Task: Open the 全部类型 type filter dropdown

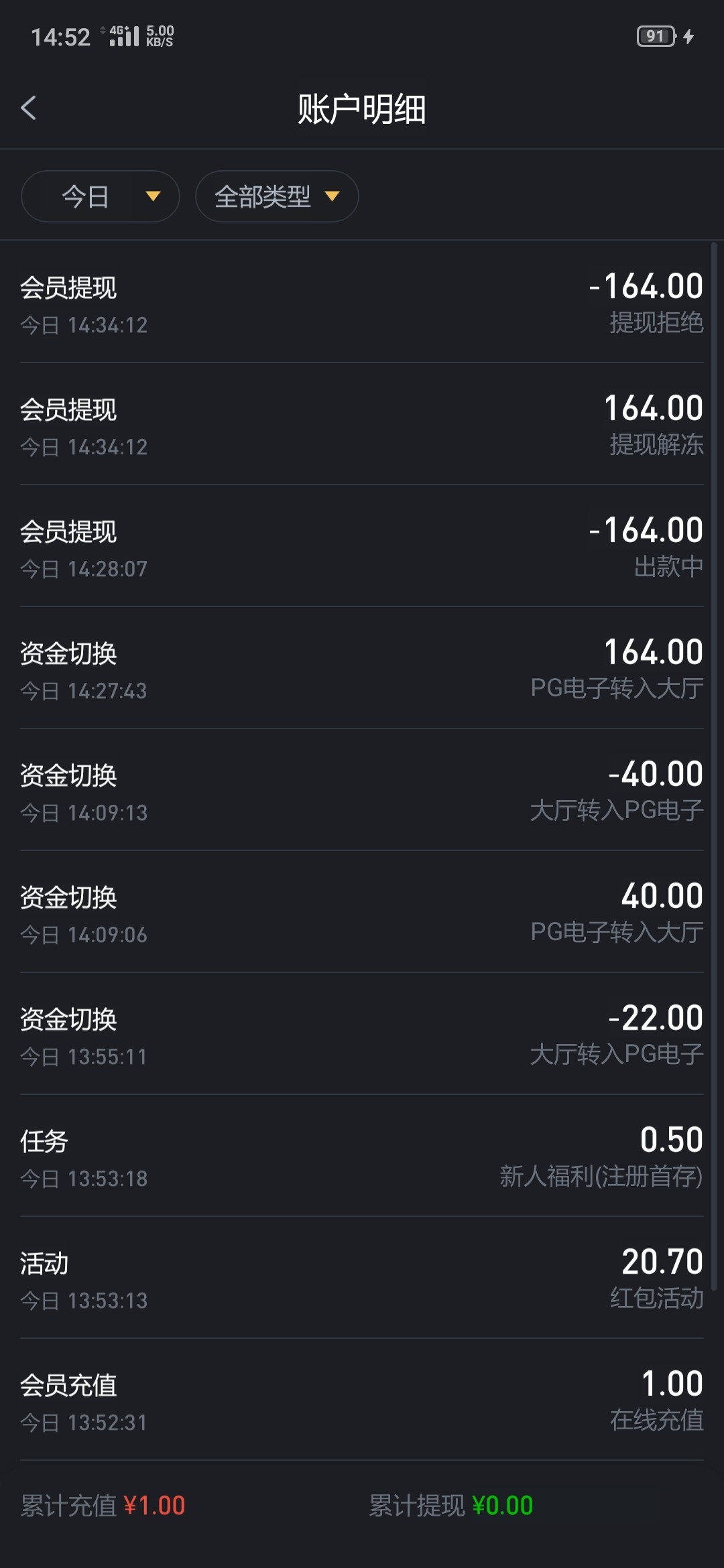Action: point(276,196)
